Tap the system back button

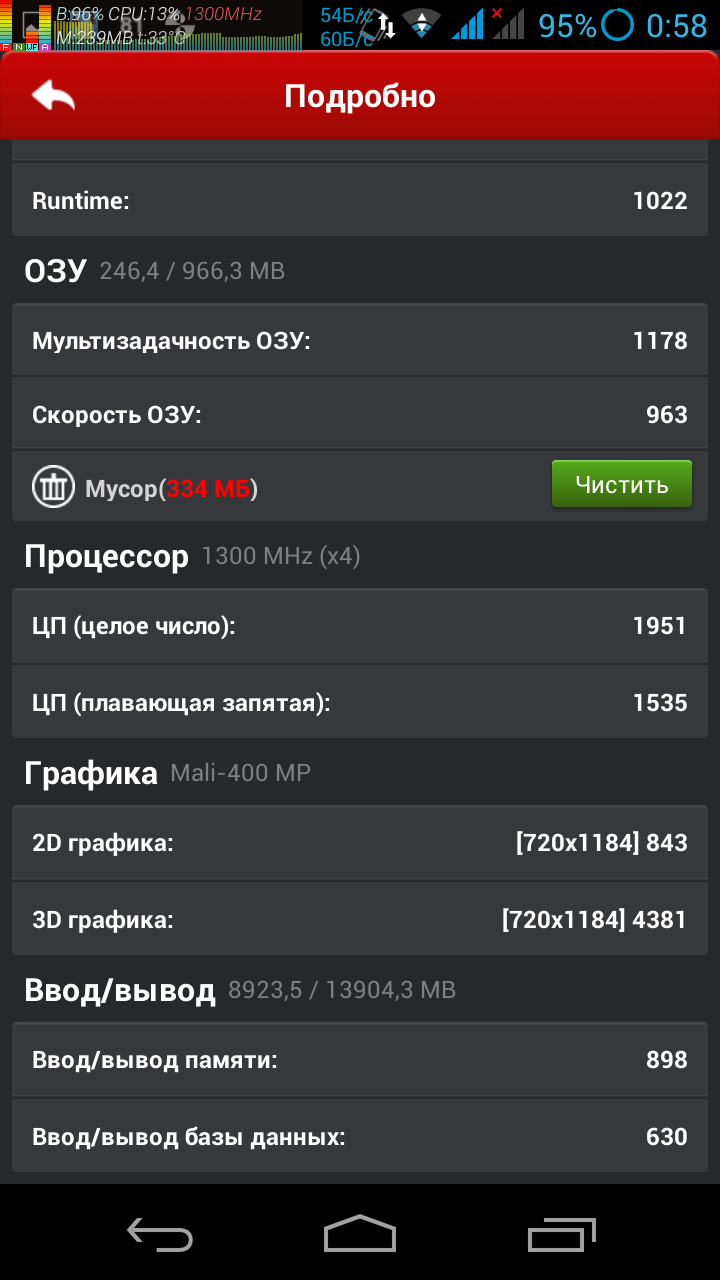(160, 1234)
